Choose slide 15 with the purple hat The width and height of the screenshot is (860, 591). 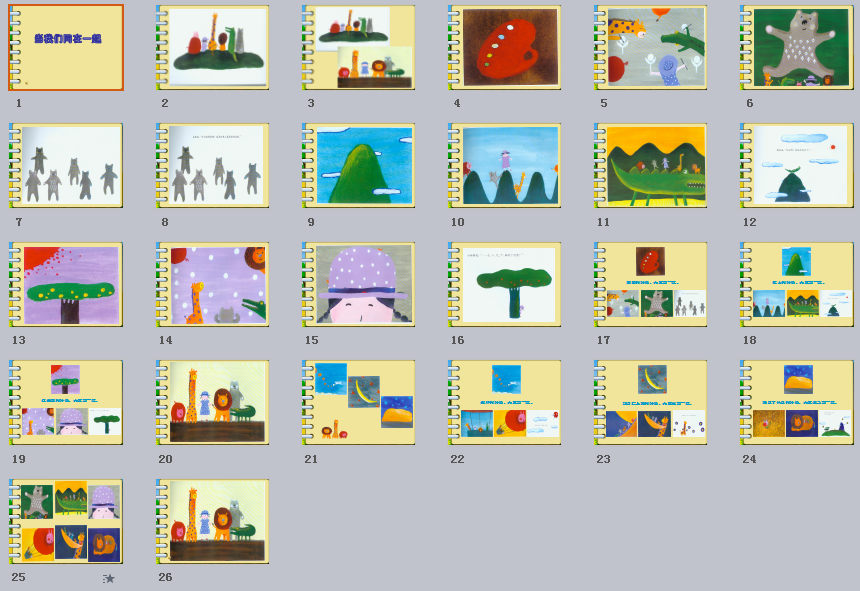pyautogui.click(x=358, y=284)
